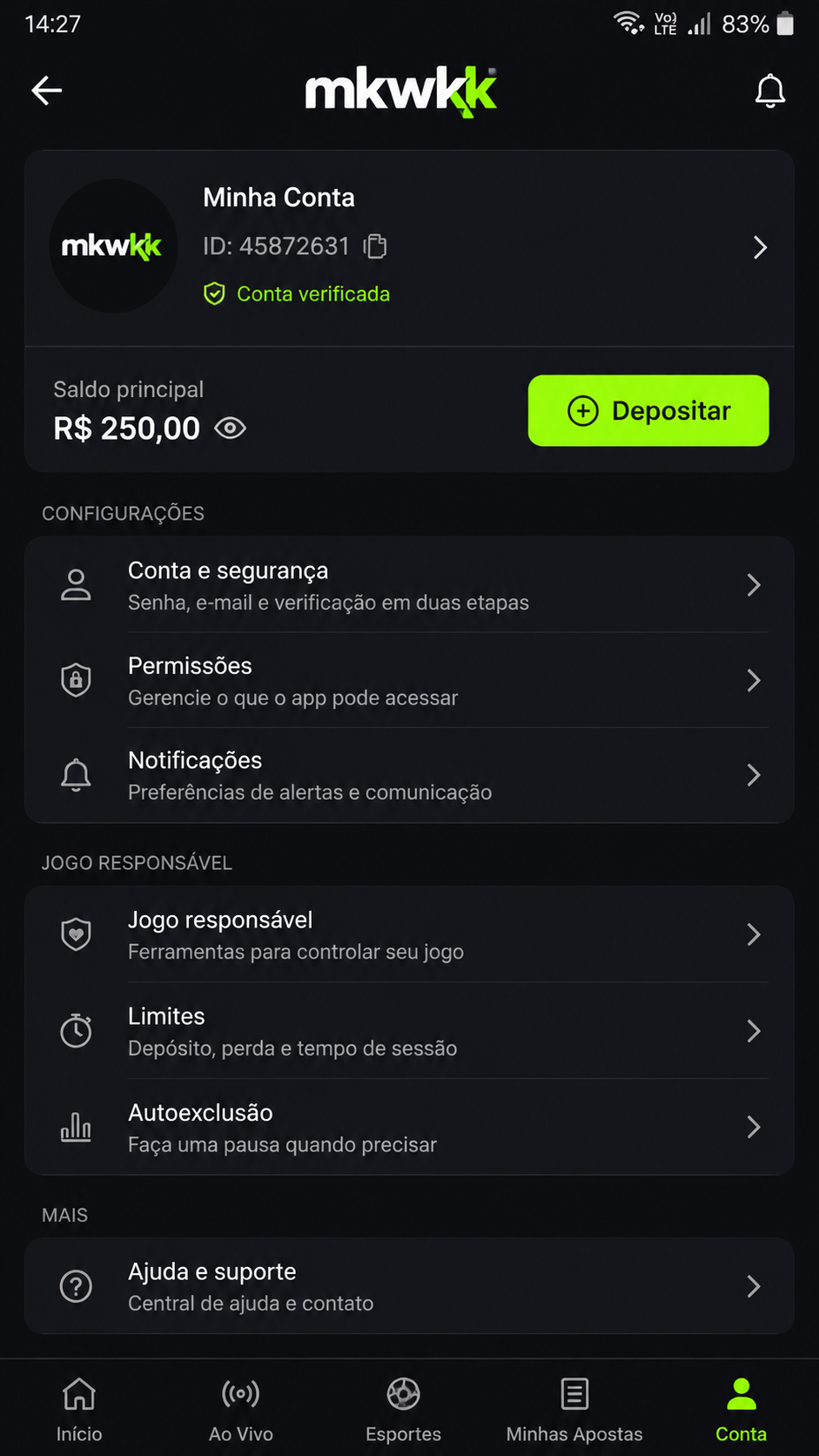819x1456 pixels.
Task: Go back using the top arrow
Action: pos(47,91)
